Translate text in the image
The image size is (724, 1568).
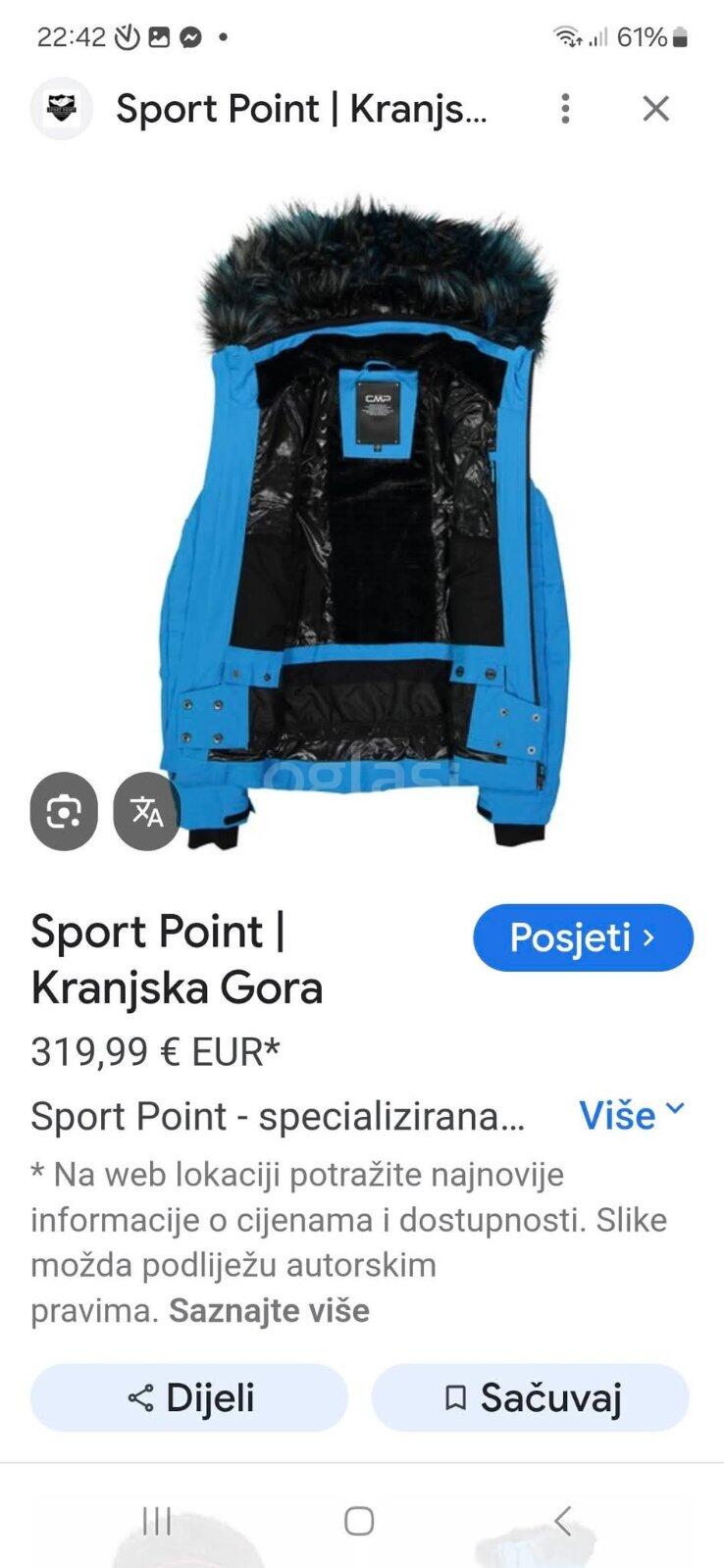(x=147, y=811)
